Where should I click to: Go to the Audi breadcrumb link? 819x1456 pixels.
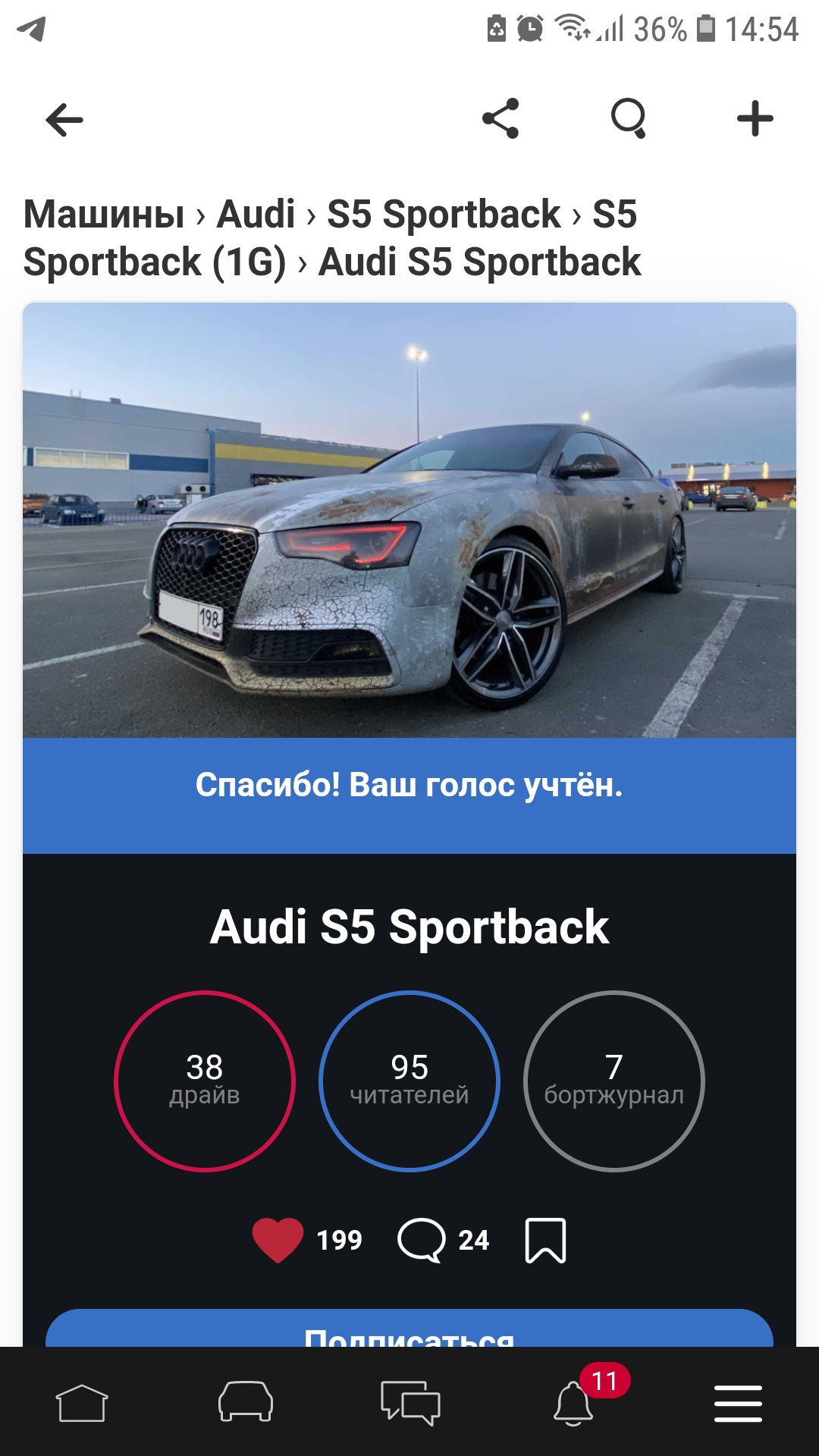pos(256,214)
